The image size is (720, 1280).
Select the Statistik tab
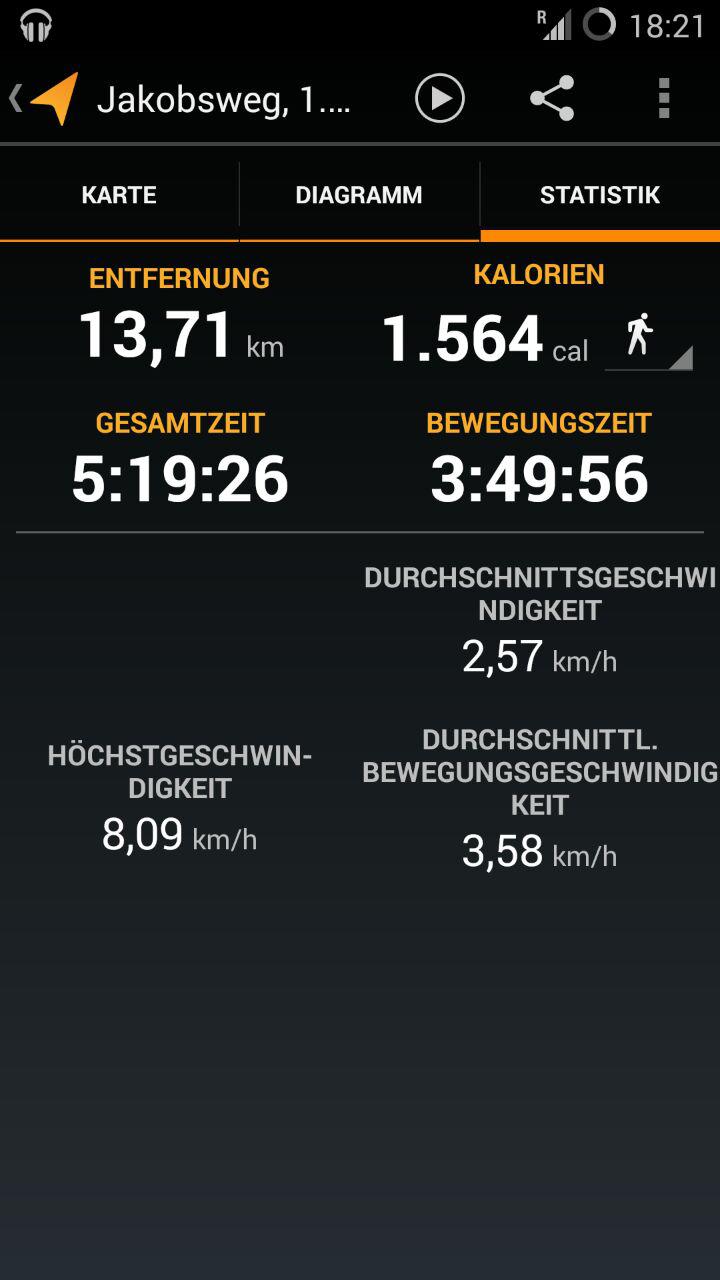click(600, 195)
